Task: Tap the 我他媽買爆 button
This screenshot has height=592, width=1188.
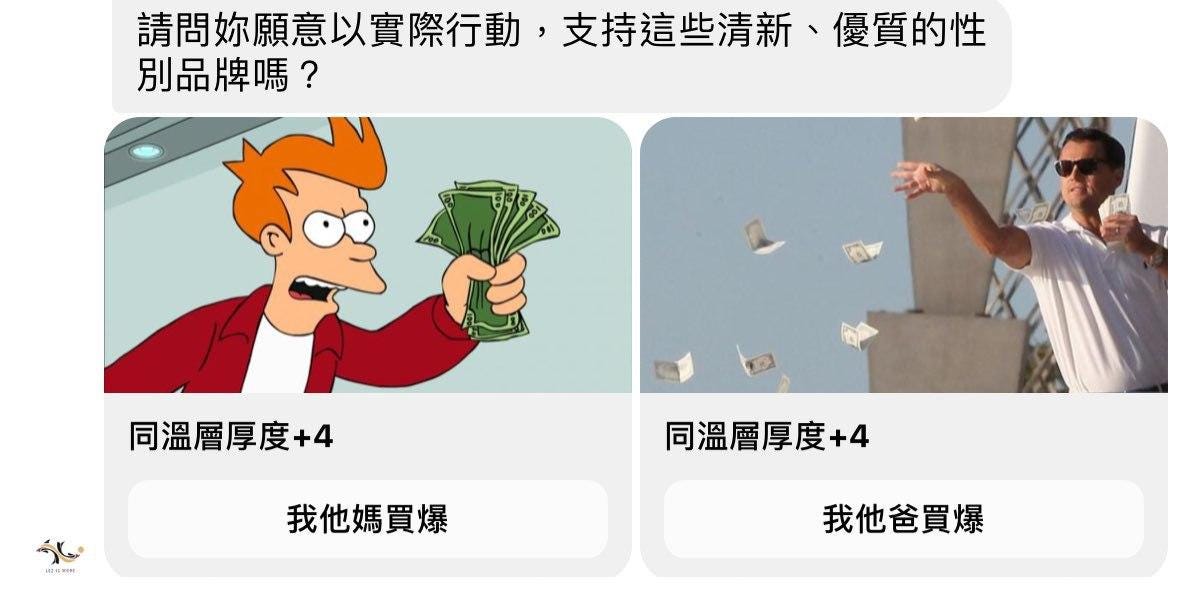Action: (x=367, y=519)
